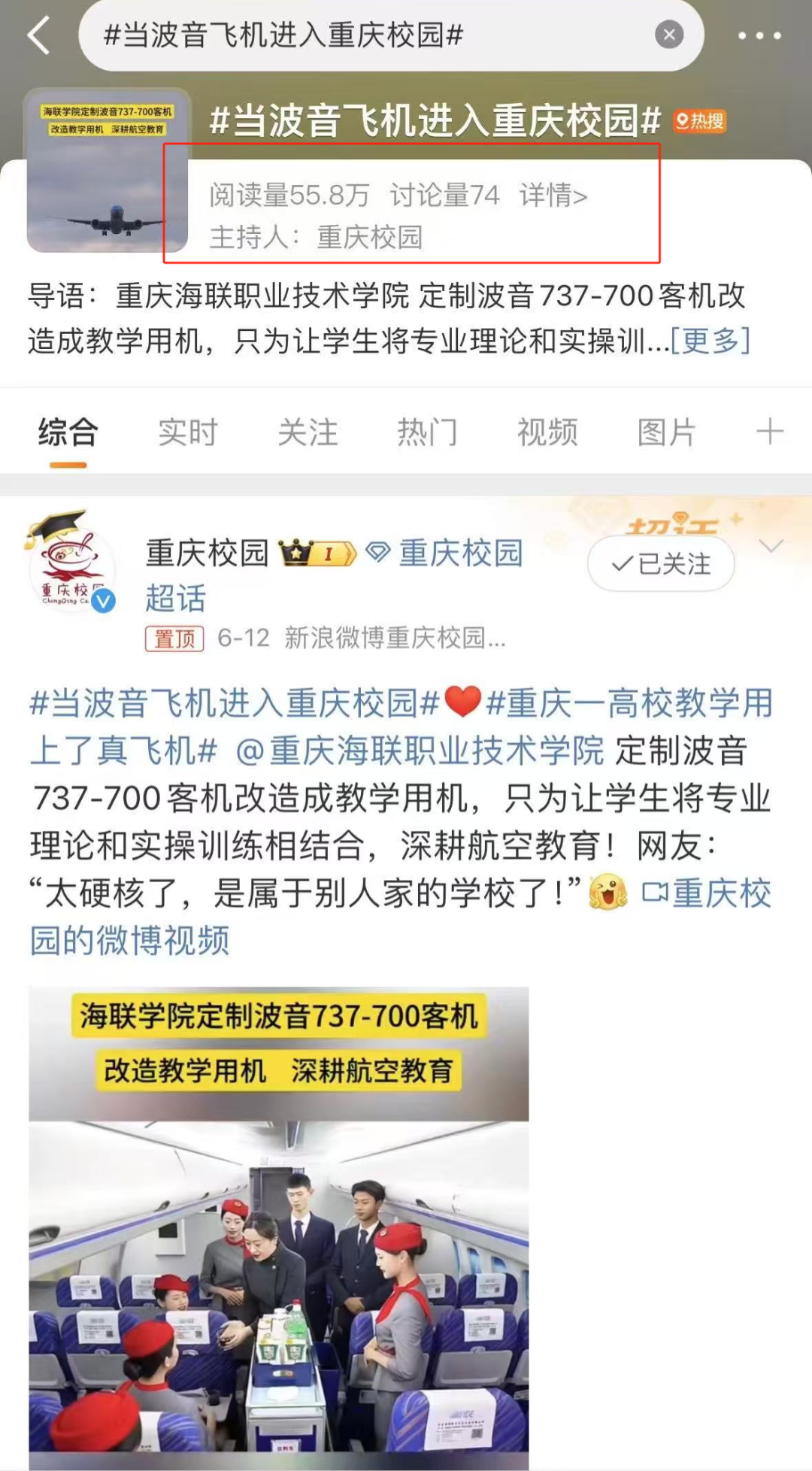812x1471 pixels.
Task: Open the post's Boeing 737-700 video thumbnail
Action: coord(278,1226)
